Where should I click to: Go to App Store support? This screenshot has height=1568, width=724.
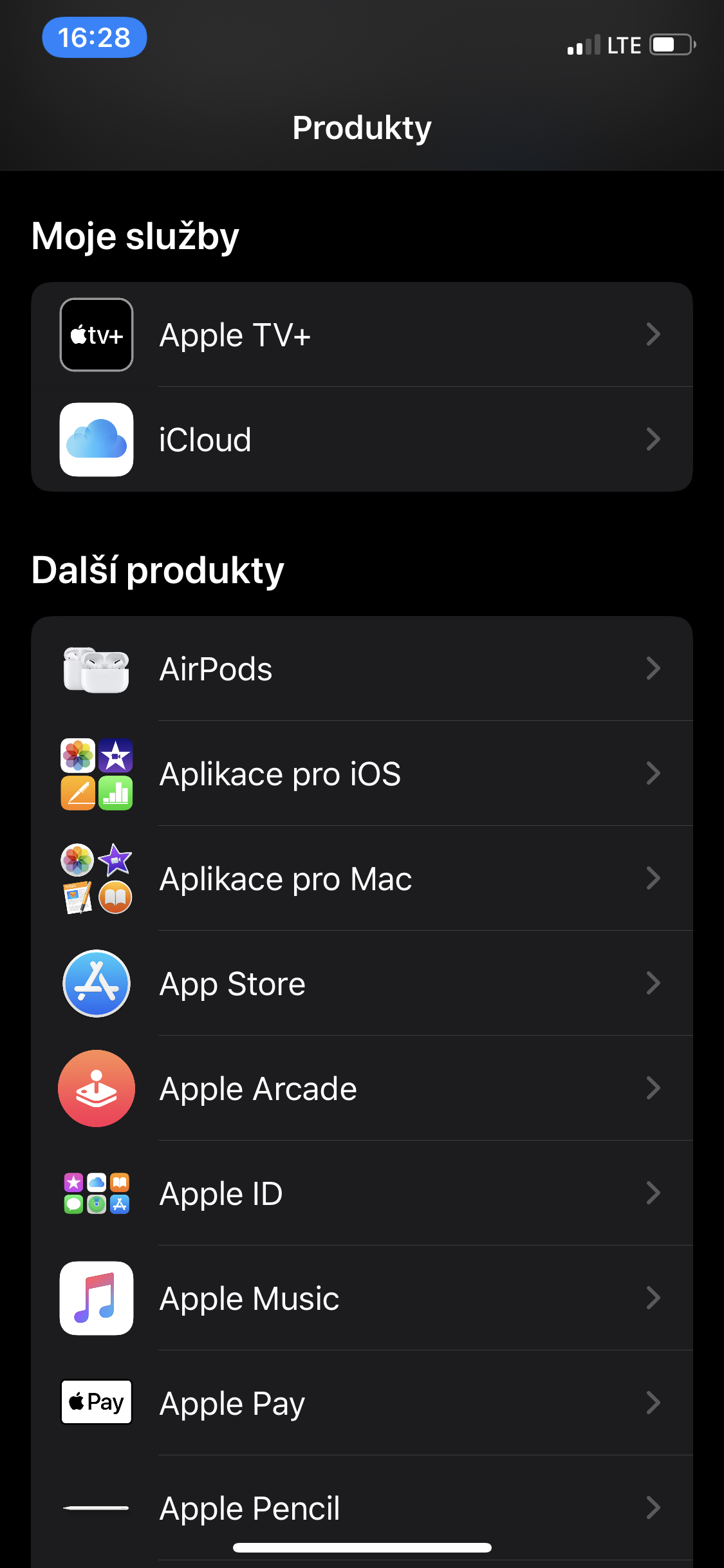tap(362, 984)
